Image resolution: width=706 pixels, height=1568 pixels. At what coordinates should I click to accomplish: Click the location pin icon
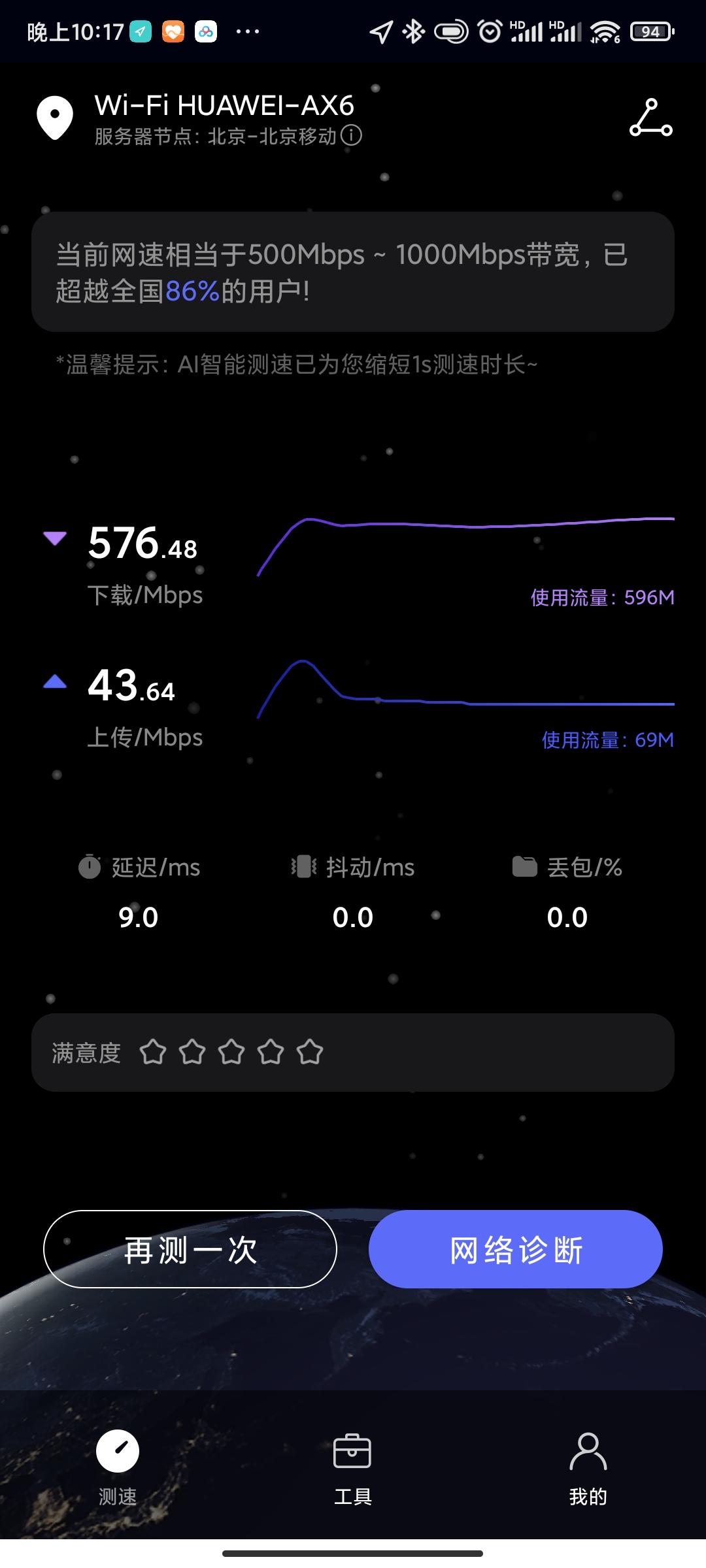tap(55, 116)
